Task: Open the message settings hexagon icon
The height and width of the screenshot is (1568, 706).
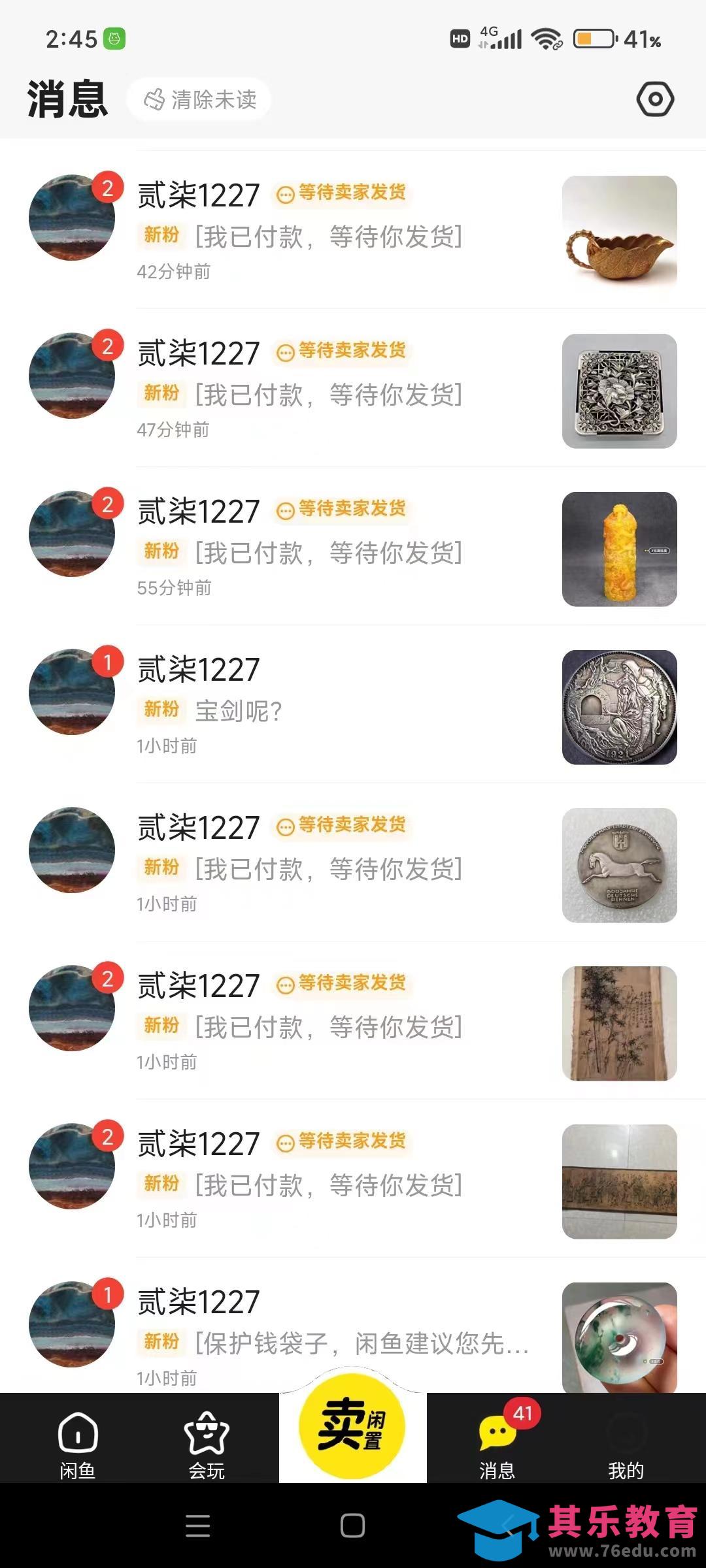Action: 655,99
